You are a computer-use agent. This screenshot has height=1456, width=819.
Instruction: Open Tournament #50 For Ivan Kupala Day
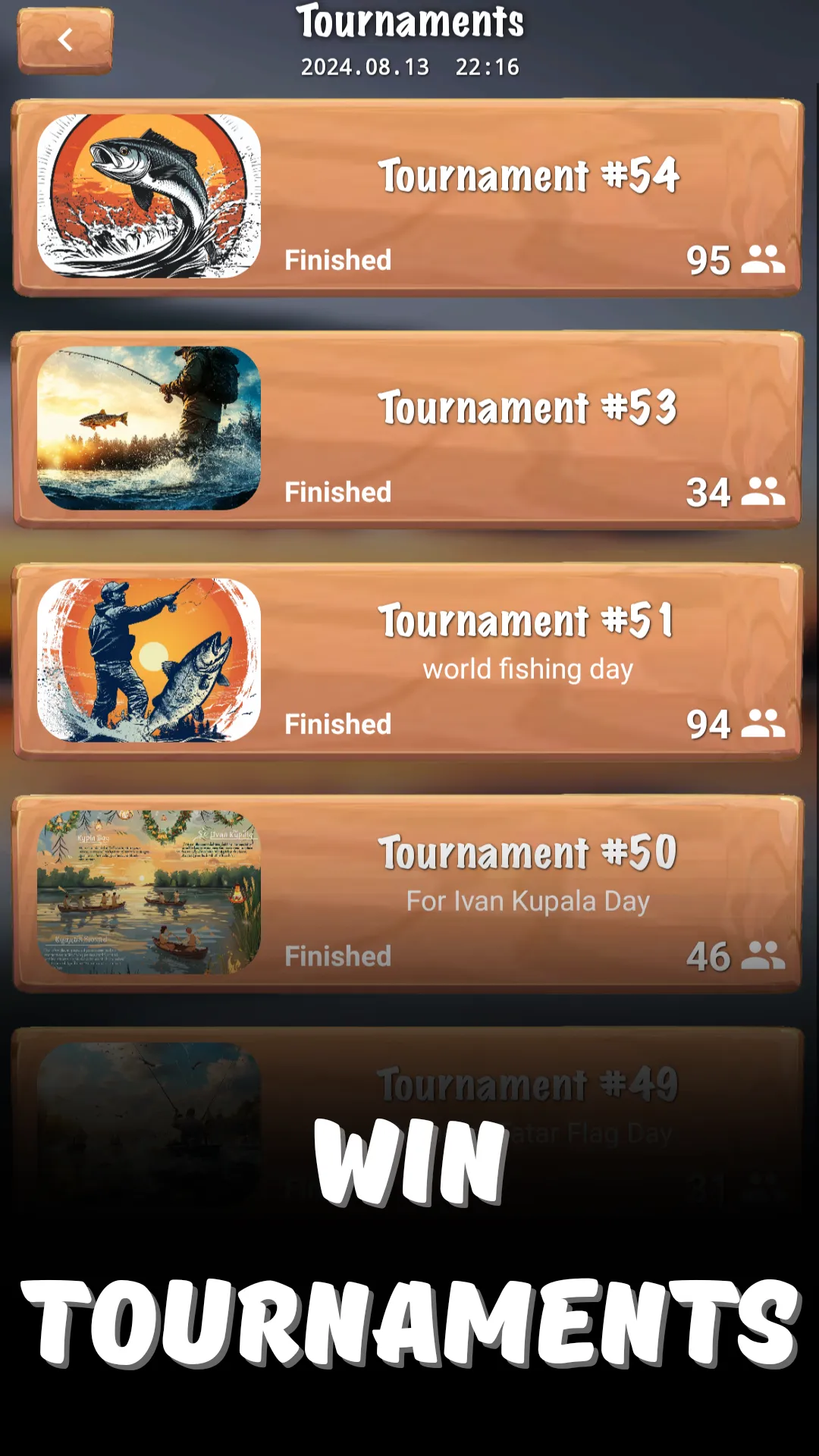click(x=408, y=893)
